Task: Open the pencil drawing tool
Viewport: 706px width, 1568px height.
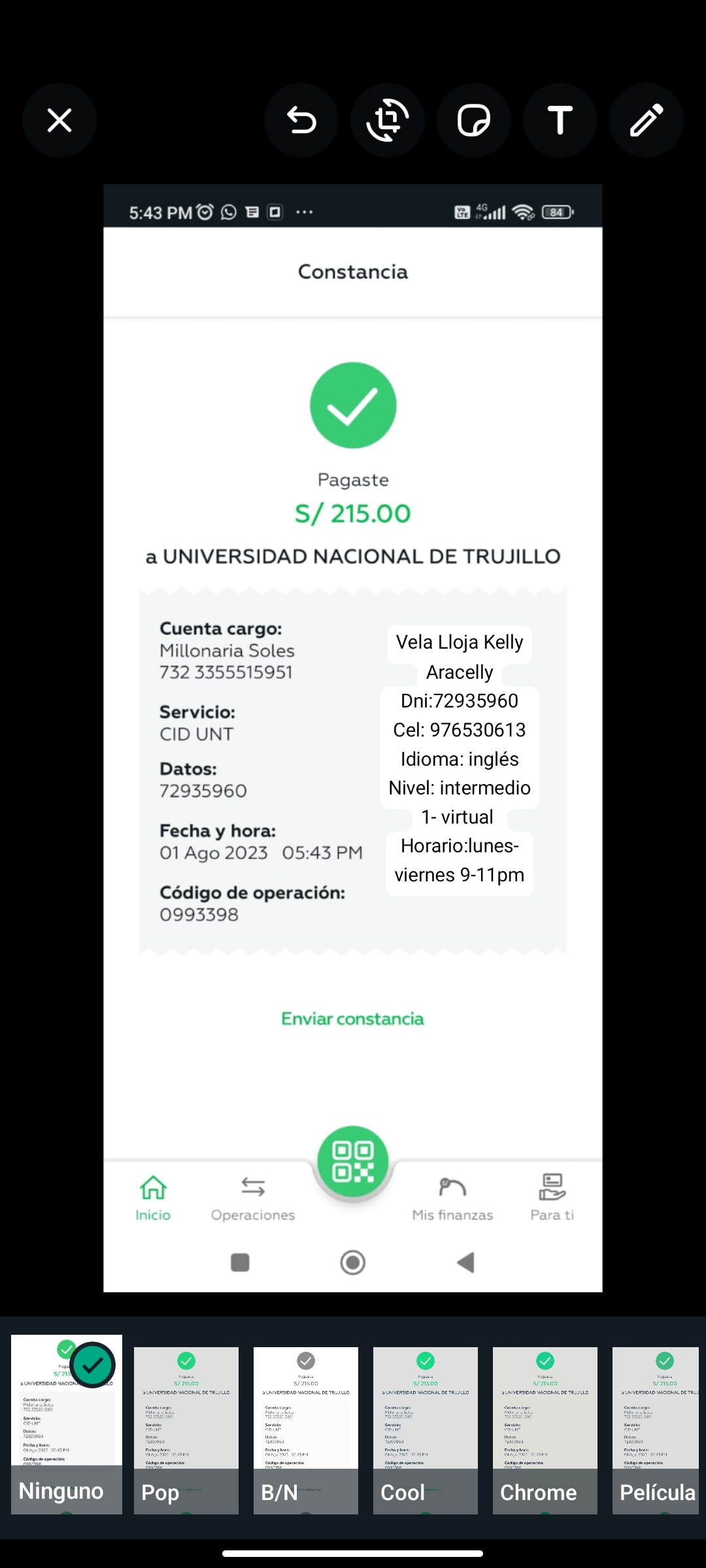Action: click(647, 120)
